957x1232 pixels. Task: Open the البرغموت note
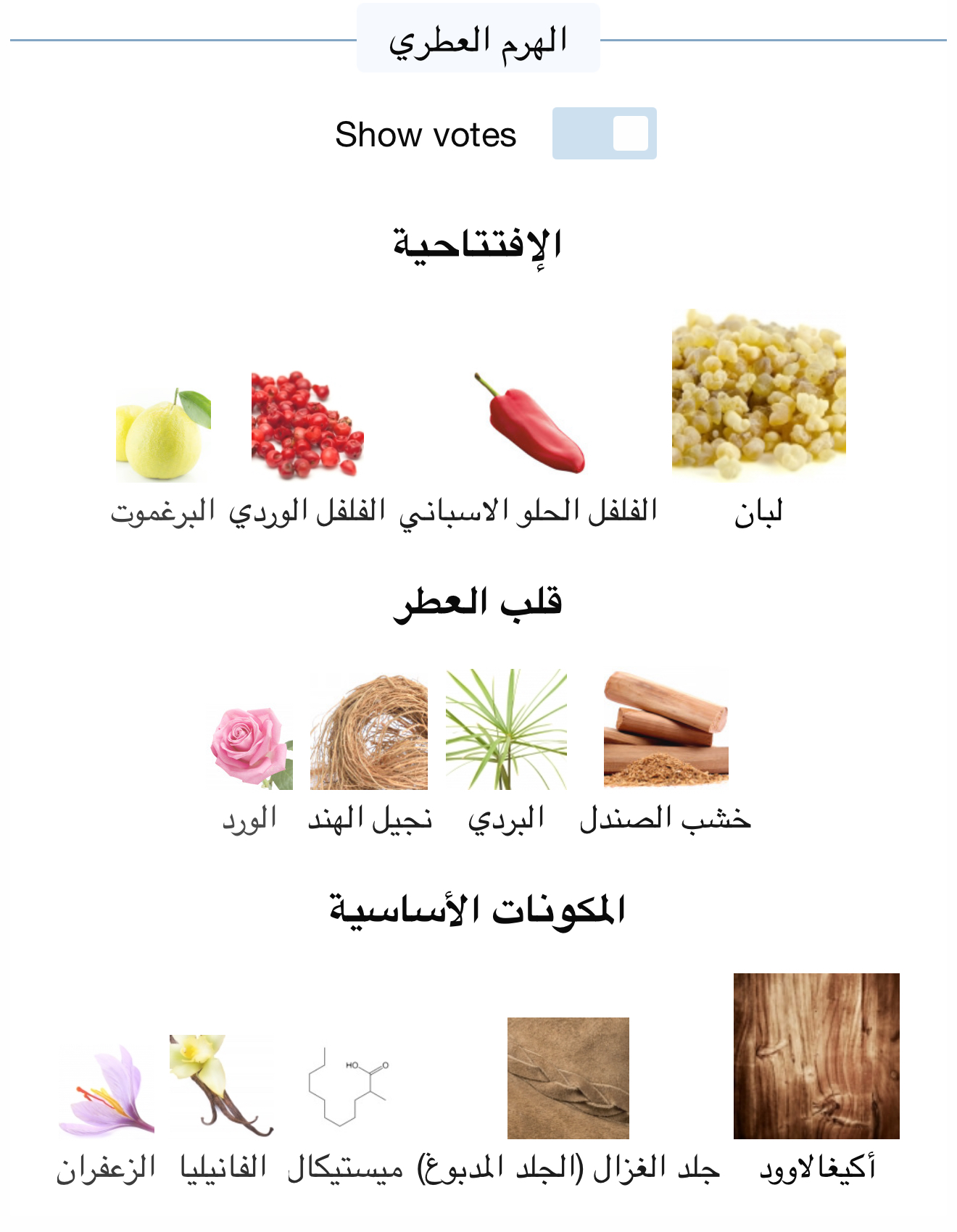pyautogui.click(x=163, y=435)
